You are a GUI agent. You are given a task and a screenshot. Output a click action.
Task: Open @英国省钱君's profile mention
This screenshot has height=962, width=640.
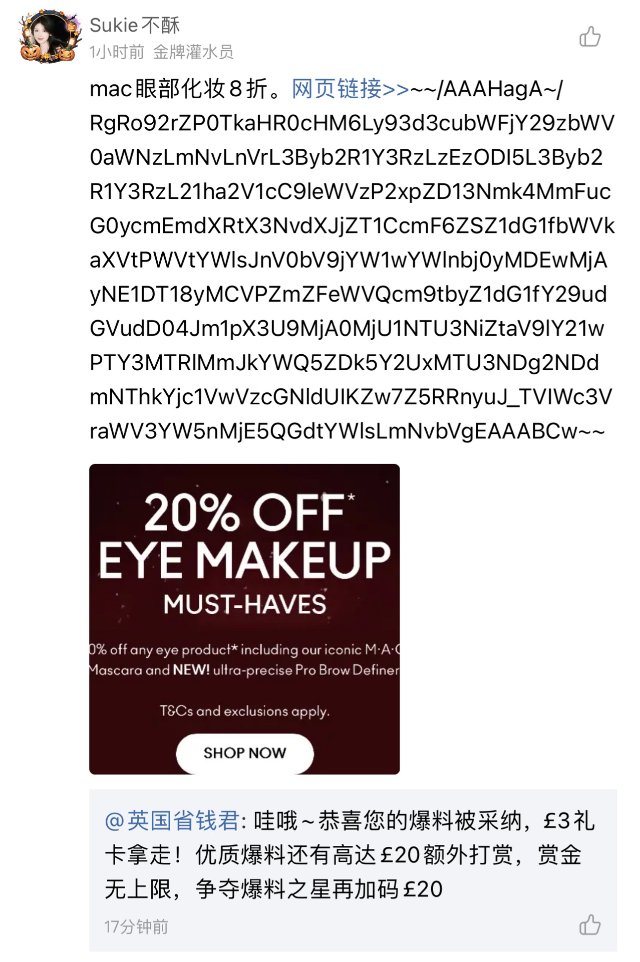point(172,821)
